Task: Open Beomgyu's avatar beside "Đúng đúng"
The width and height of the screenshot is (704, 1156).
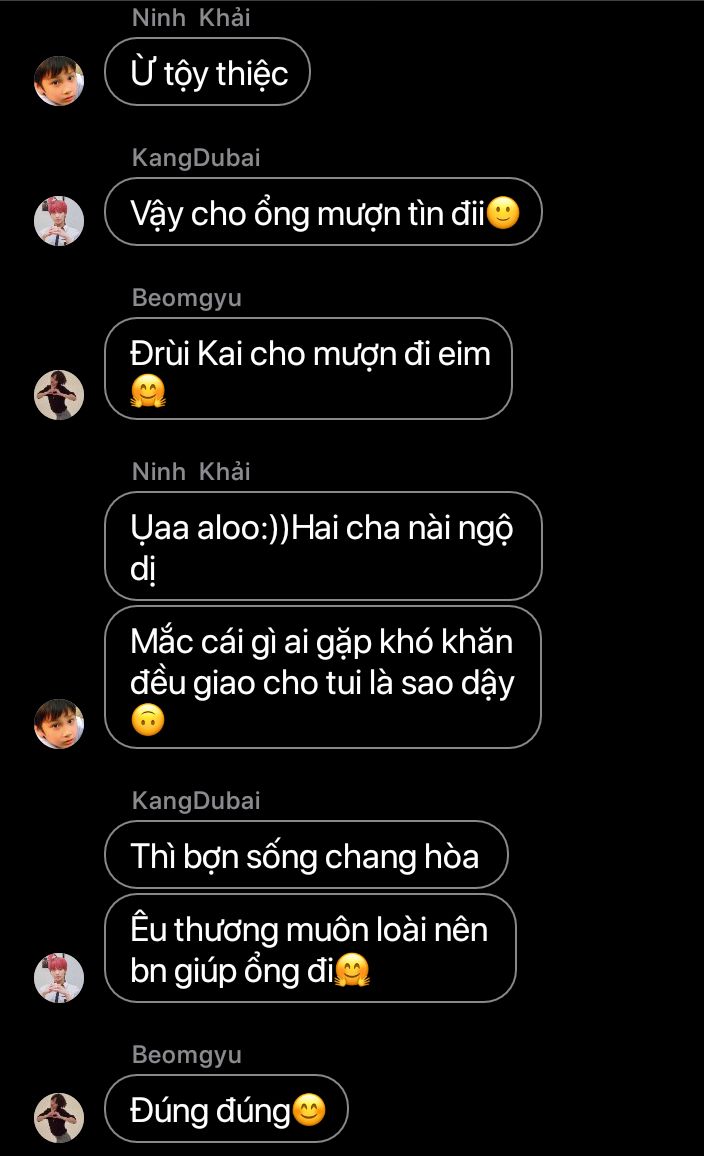Action: [x=59, y=1118]
